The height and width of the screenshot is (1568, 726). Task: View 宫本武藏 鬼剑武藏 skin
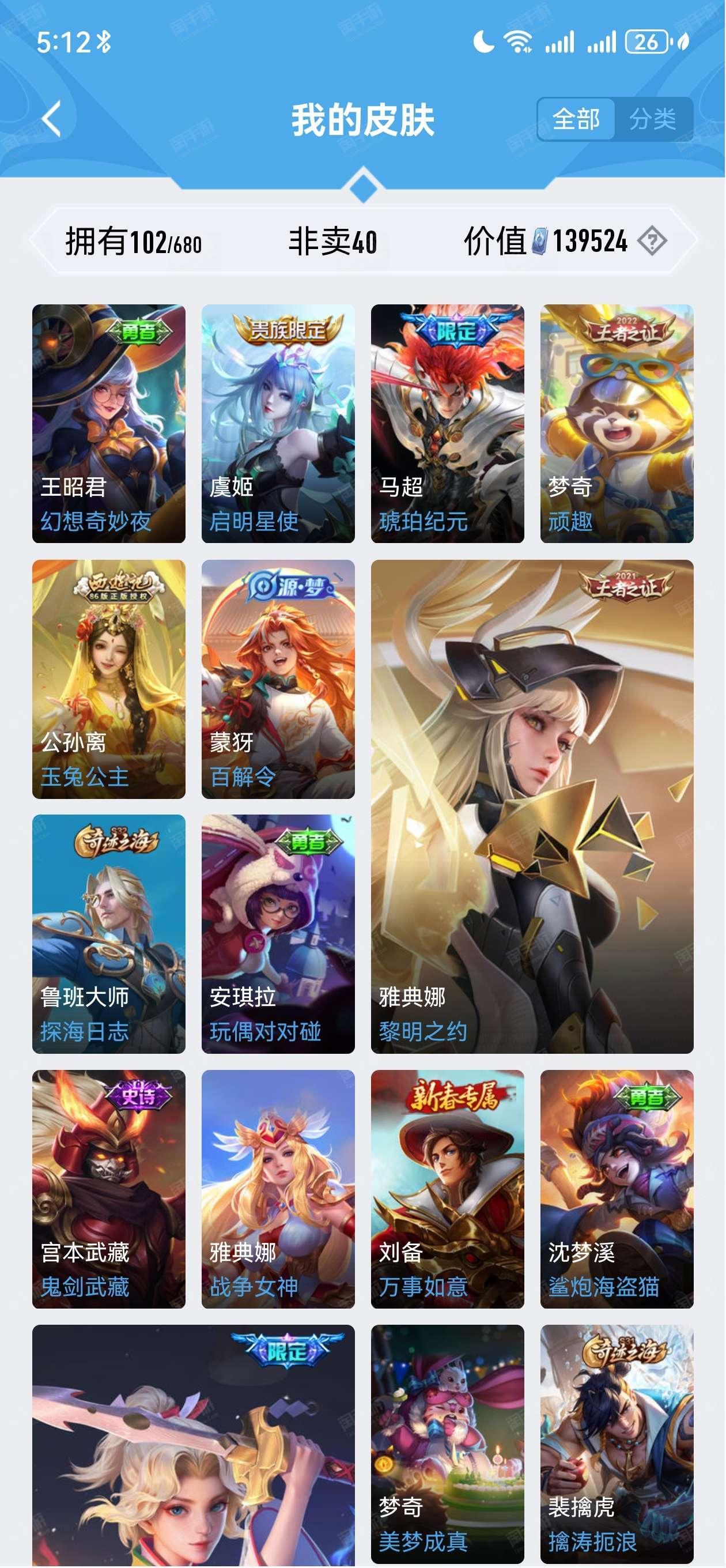point(109,1189)
